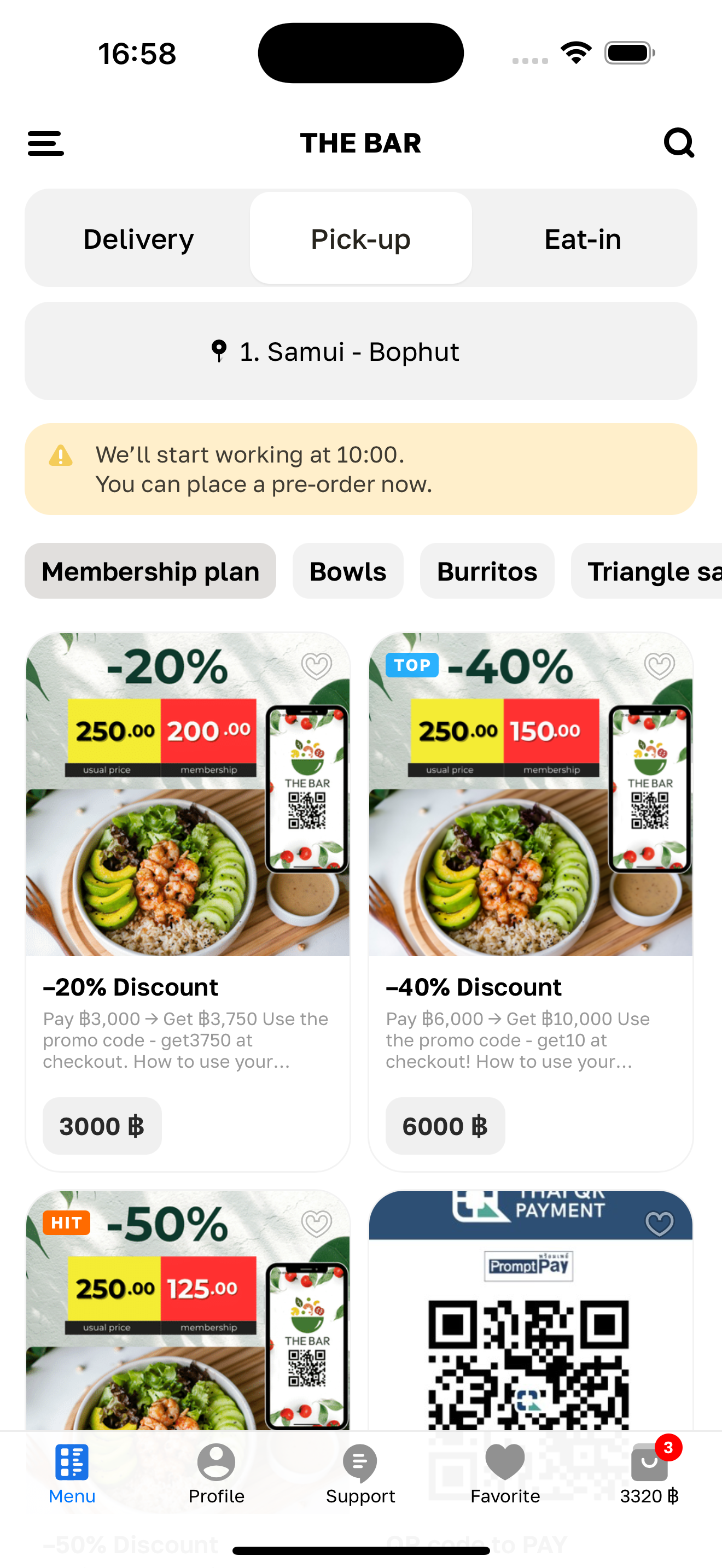The width and height of the screenshot is (722, 1568).
Task: Add the 6000 ฿ plan to cart
Action: tap(445, 1126)
